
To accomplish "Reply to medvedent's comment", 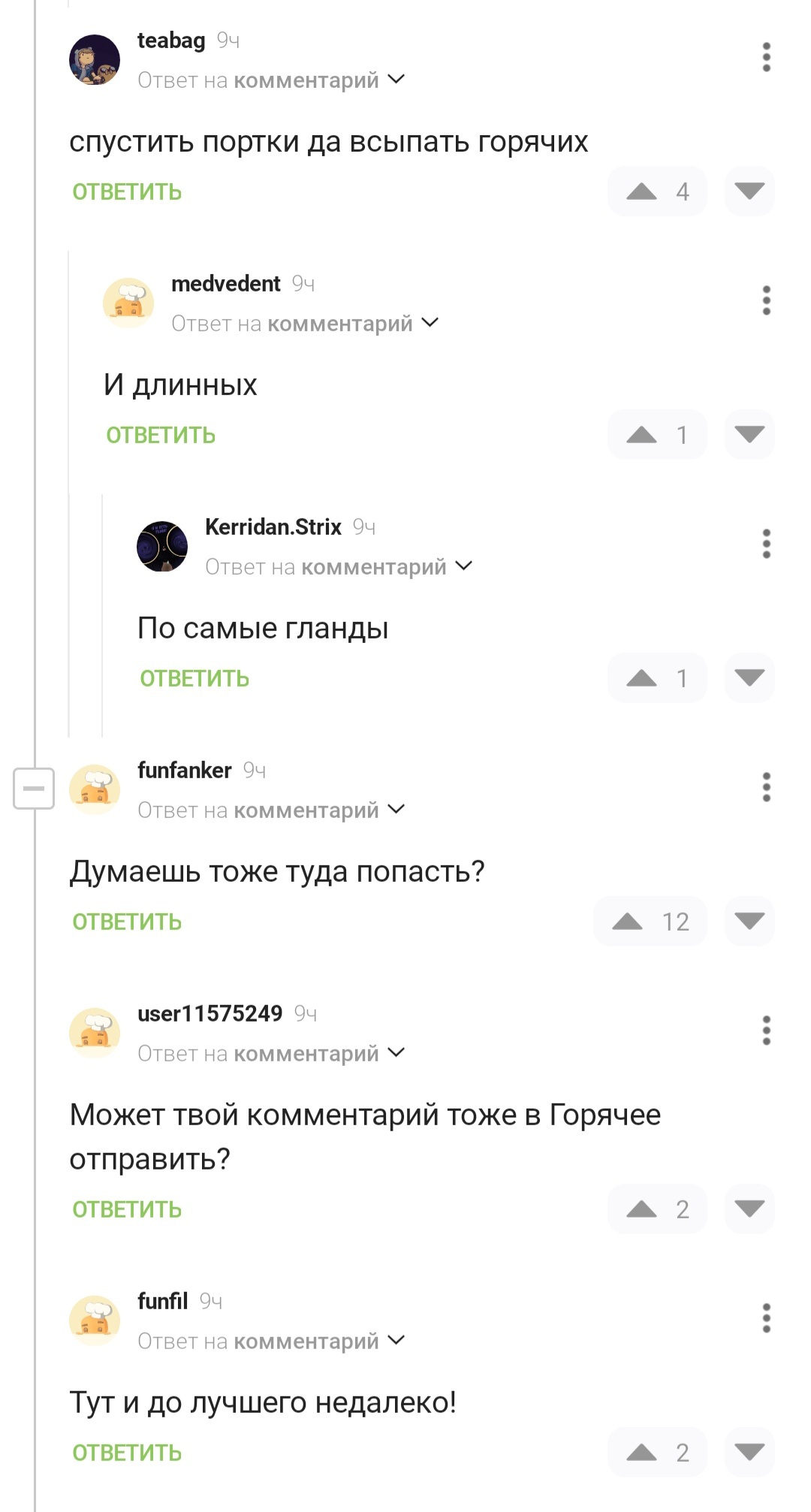I will point(161,436).
